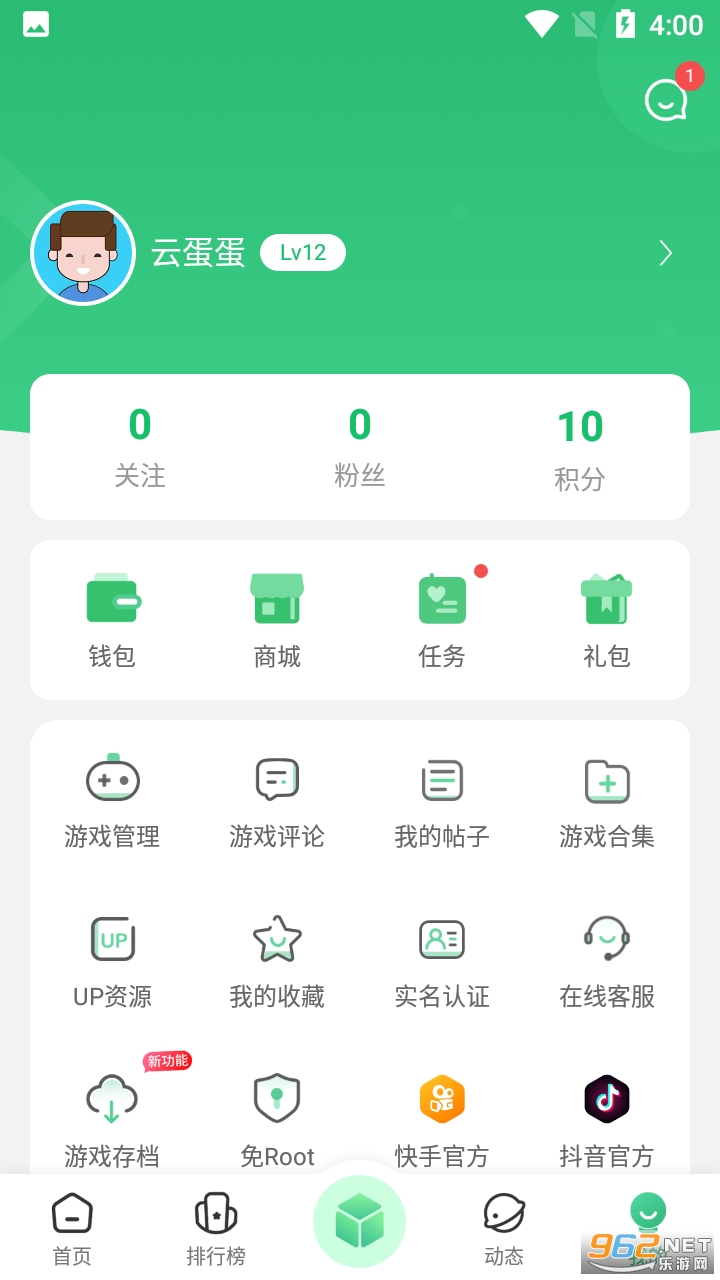Go to the 商城 store
The image size is (720, 1280).
[277, 620]
